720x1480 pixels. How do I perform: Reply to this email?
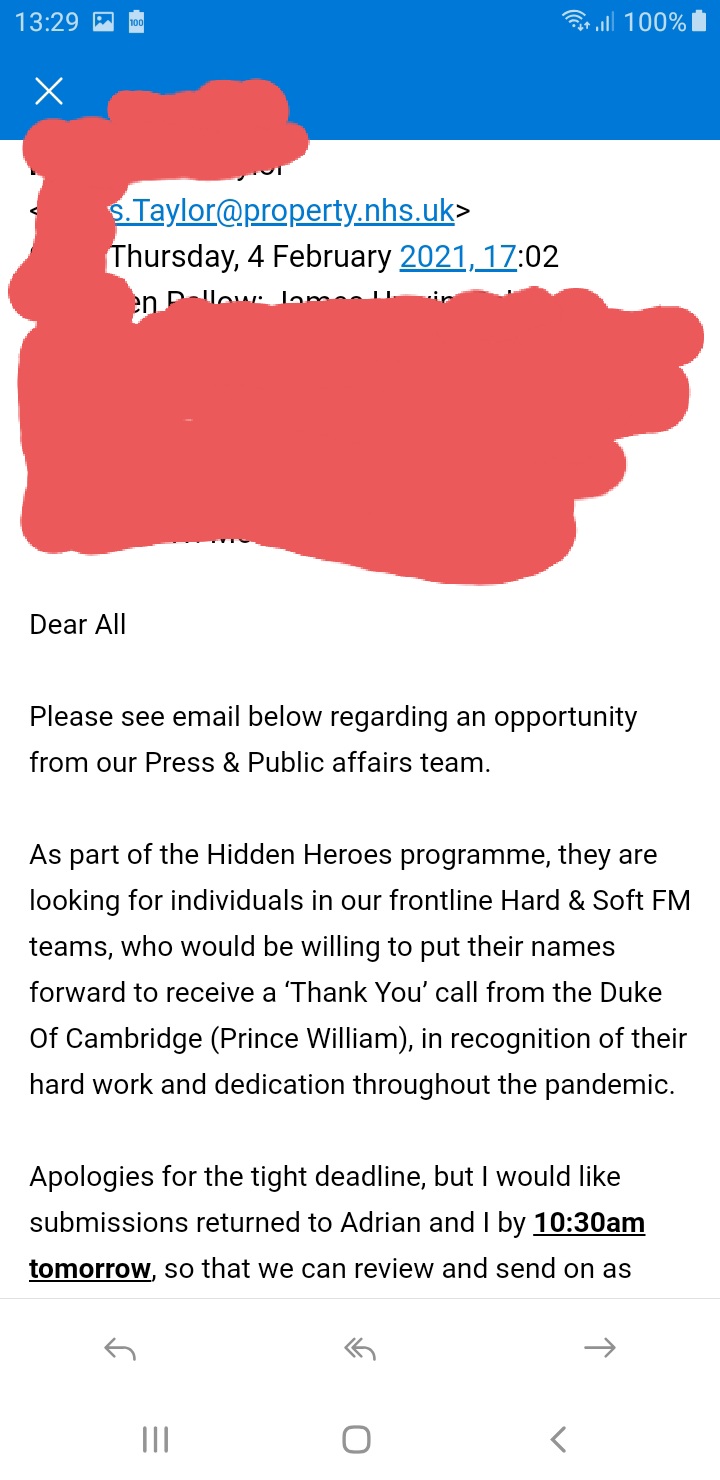[120, 1349]
